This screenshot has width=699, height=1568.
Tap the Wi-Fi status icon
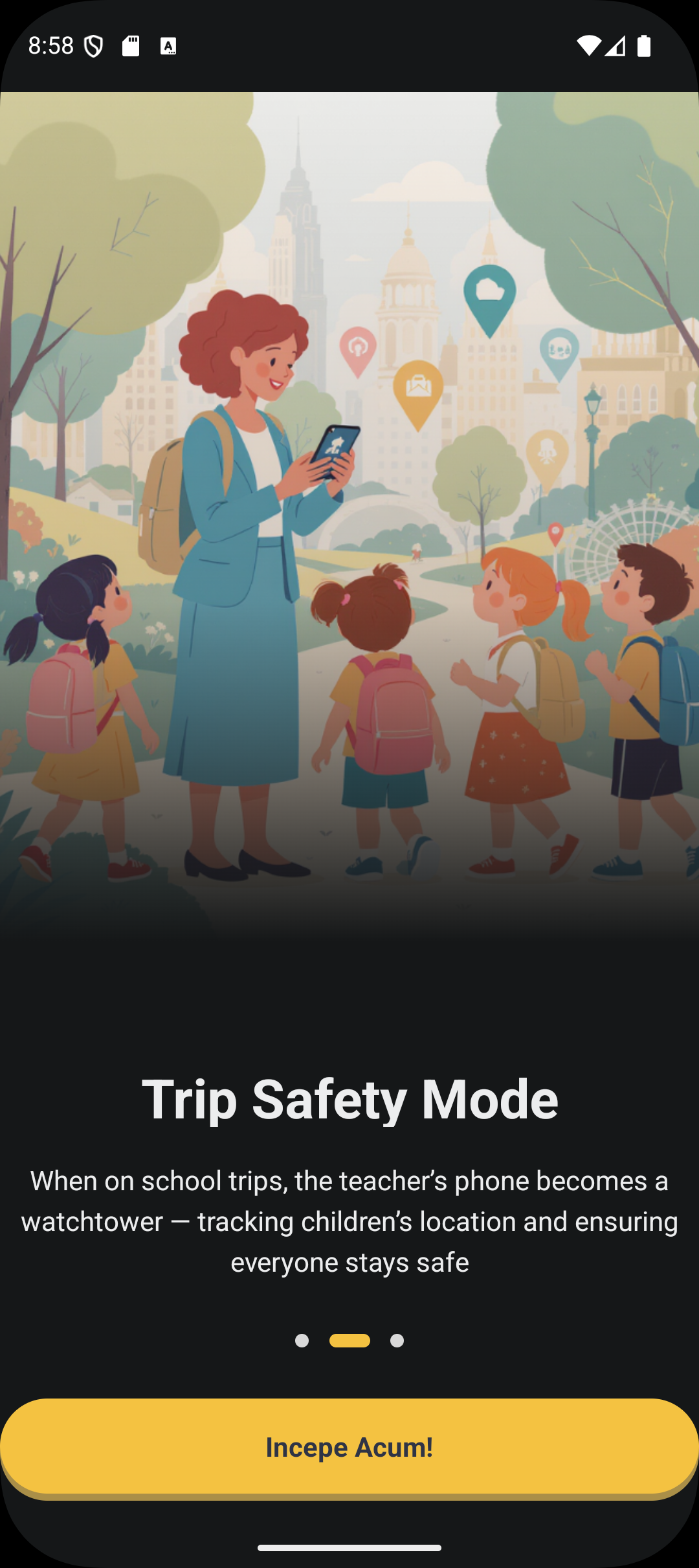pyautogui.click(x=590, y=45)
